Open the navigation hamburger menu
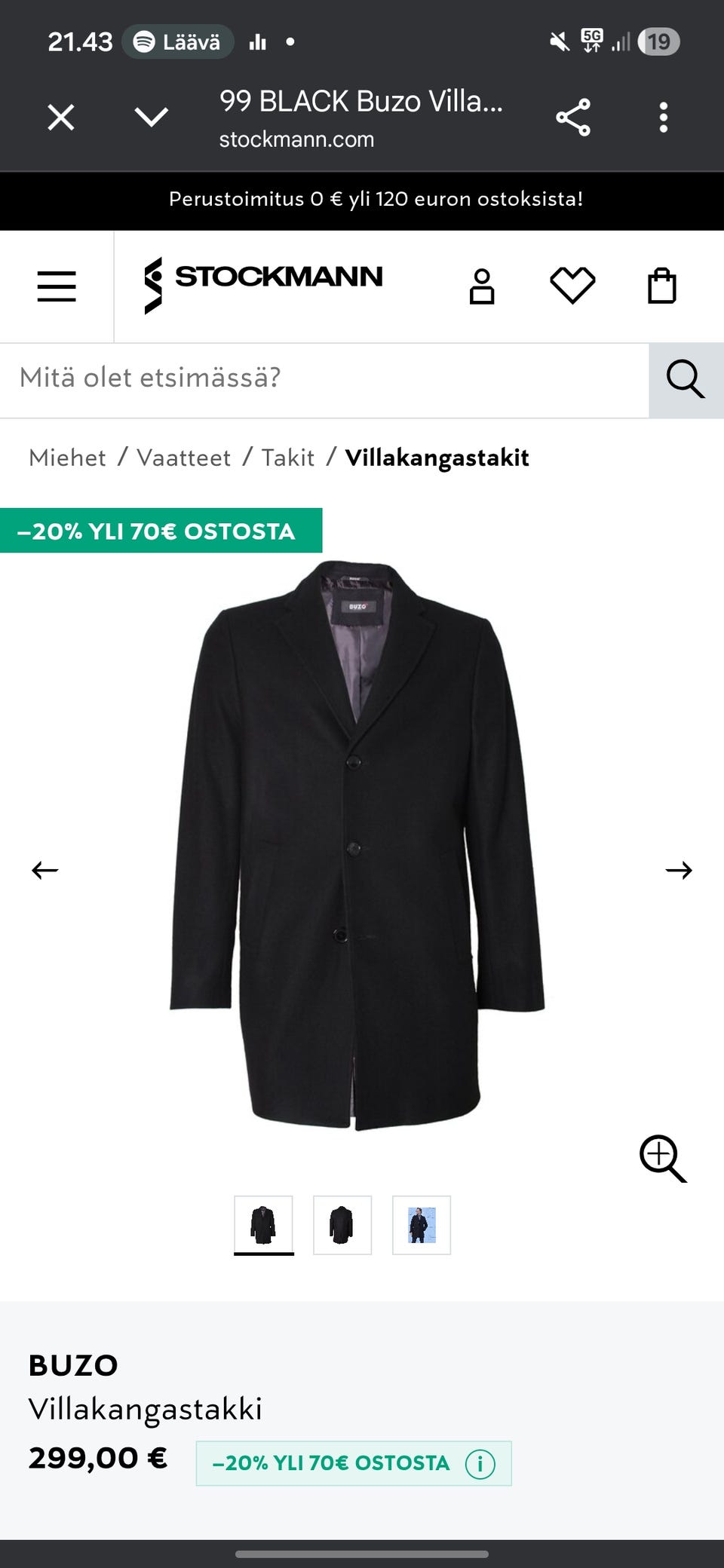This screenshot has height=1568, width=724. click(x=57, y=285)
